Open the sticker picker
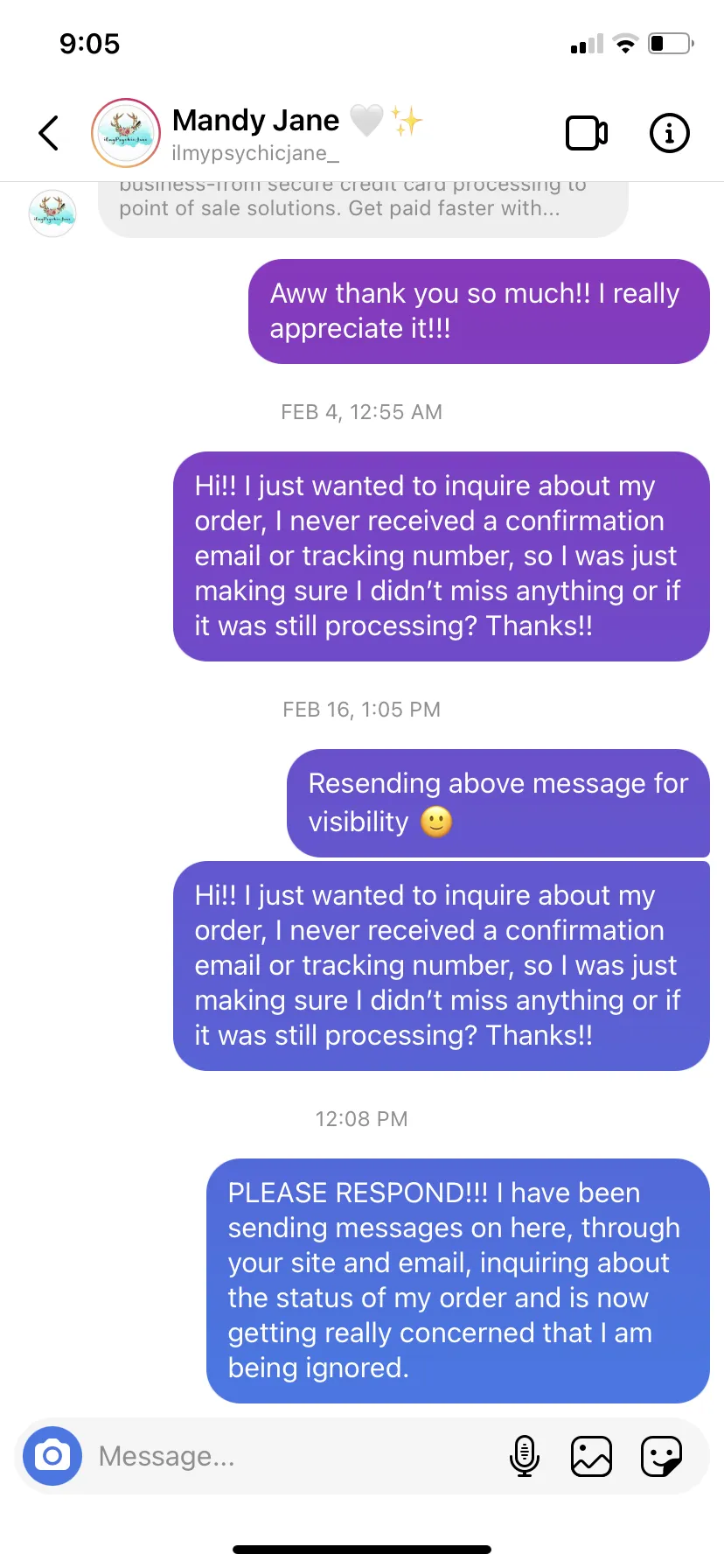The height and width of the screenshot is (1568, 724). point(662,1456)
